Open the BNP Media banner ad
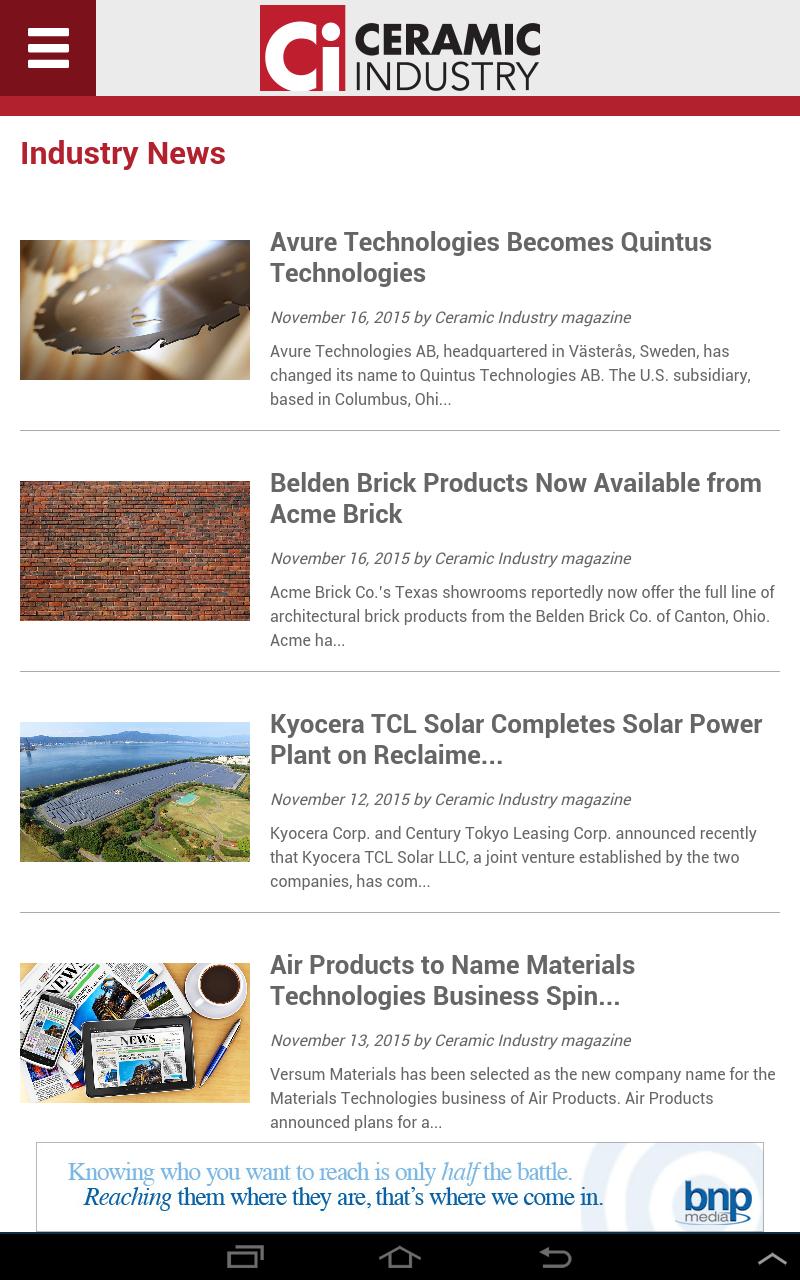This screenshot has height=1280, width=800. pos(400,1187)
